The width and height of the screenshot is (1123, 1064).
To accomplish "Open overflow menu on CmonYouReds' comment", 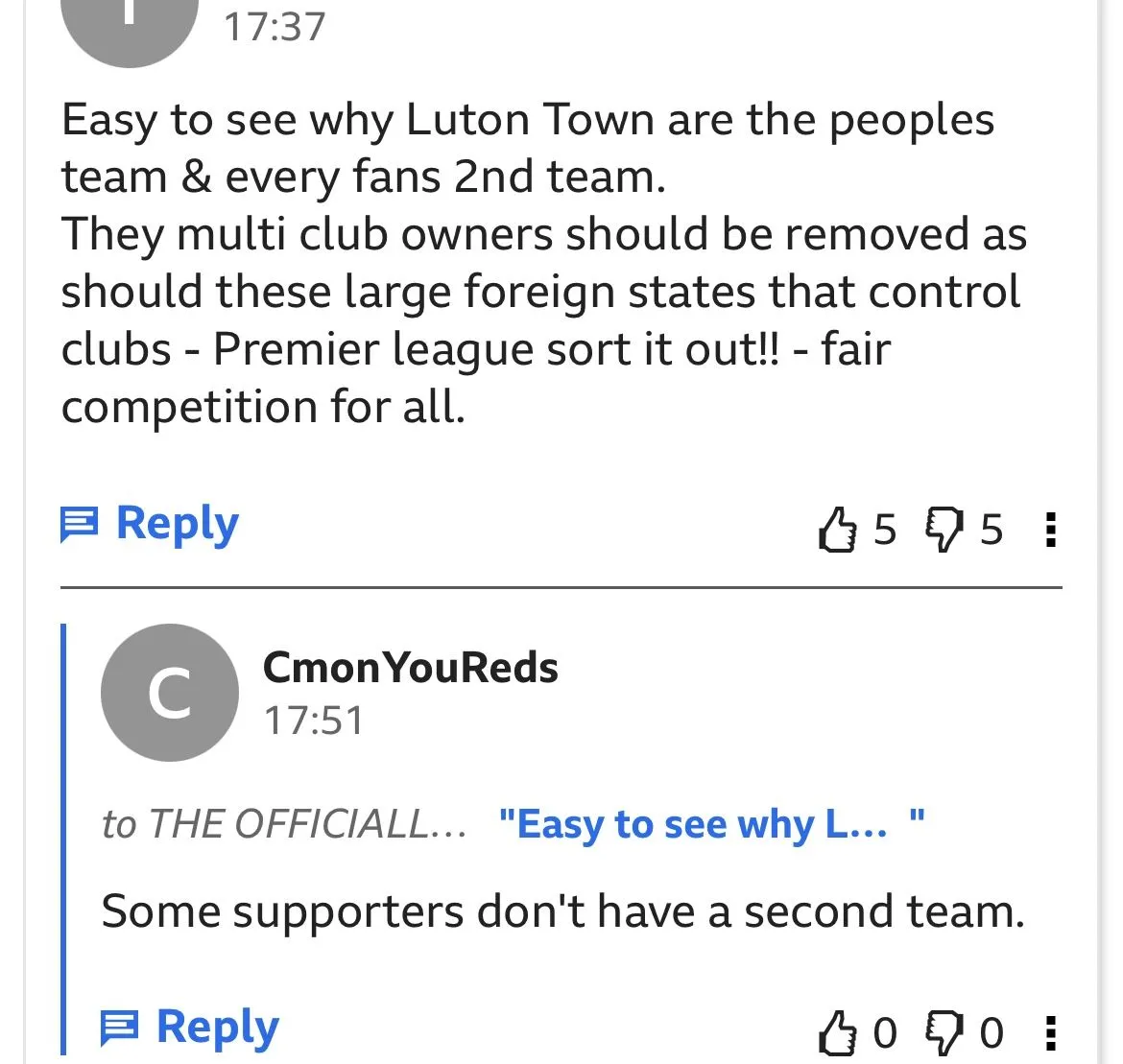I will 1051,1033.
